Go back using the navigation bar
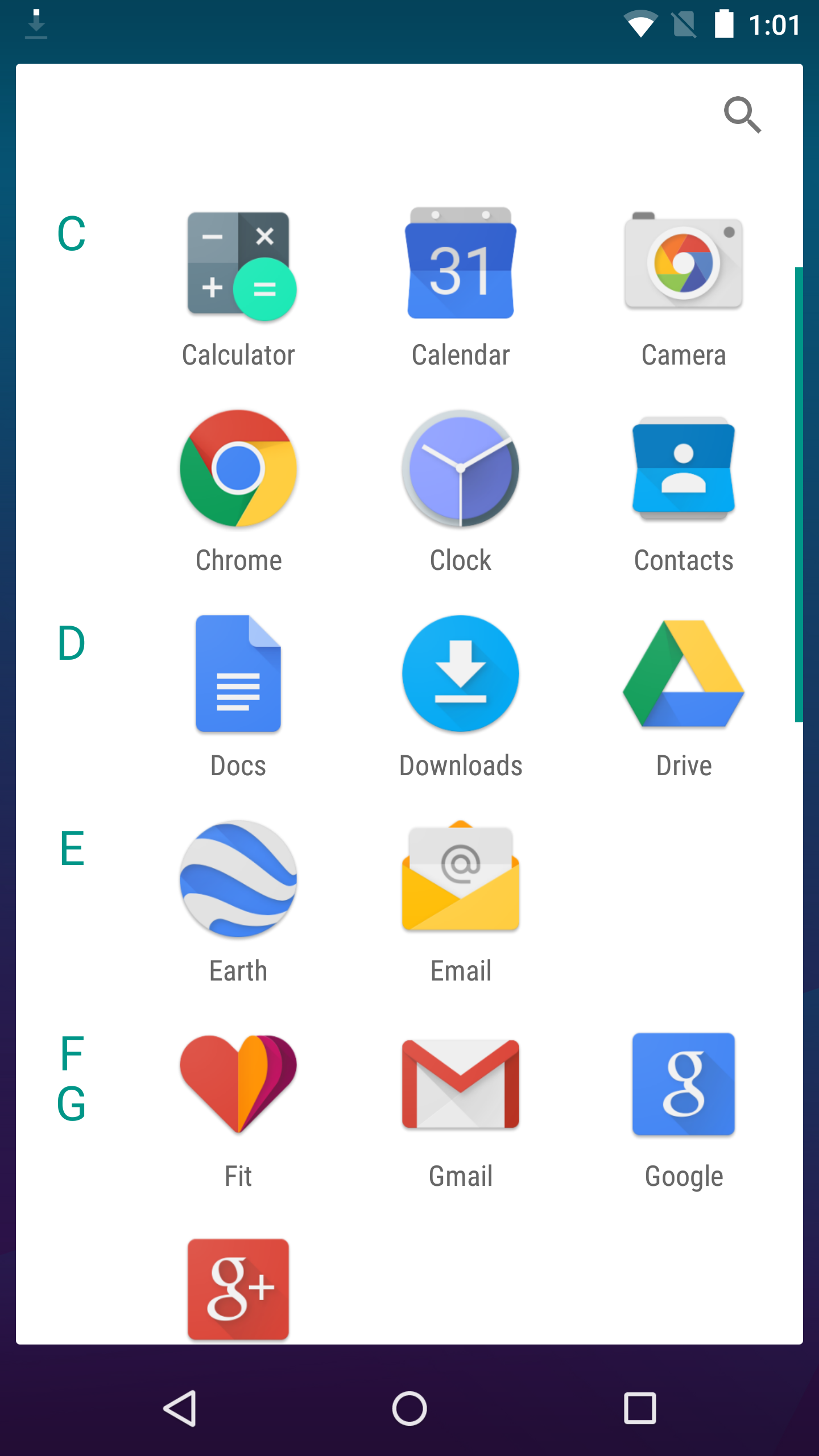 180,1409
